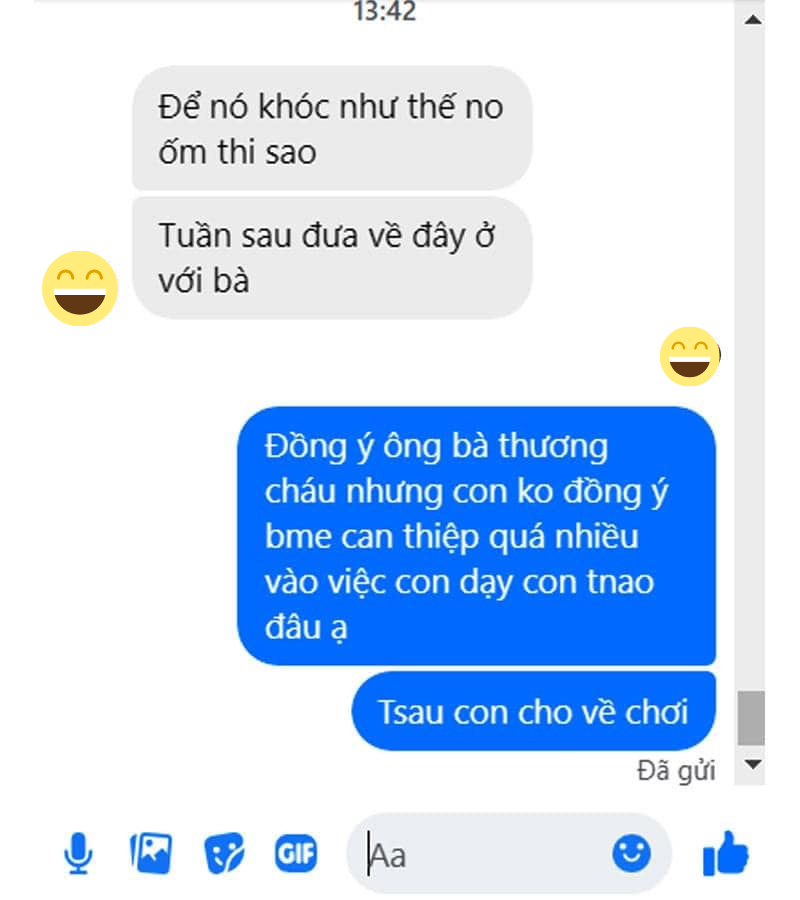Image resolution: width=800 pixels, height=900 pixels.
Task: Select the GIF button next to sticker icon
Action: click(x=296, y=854)
